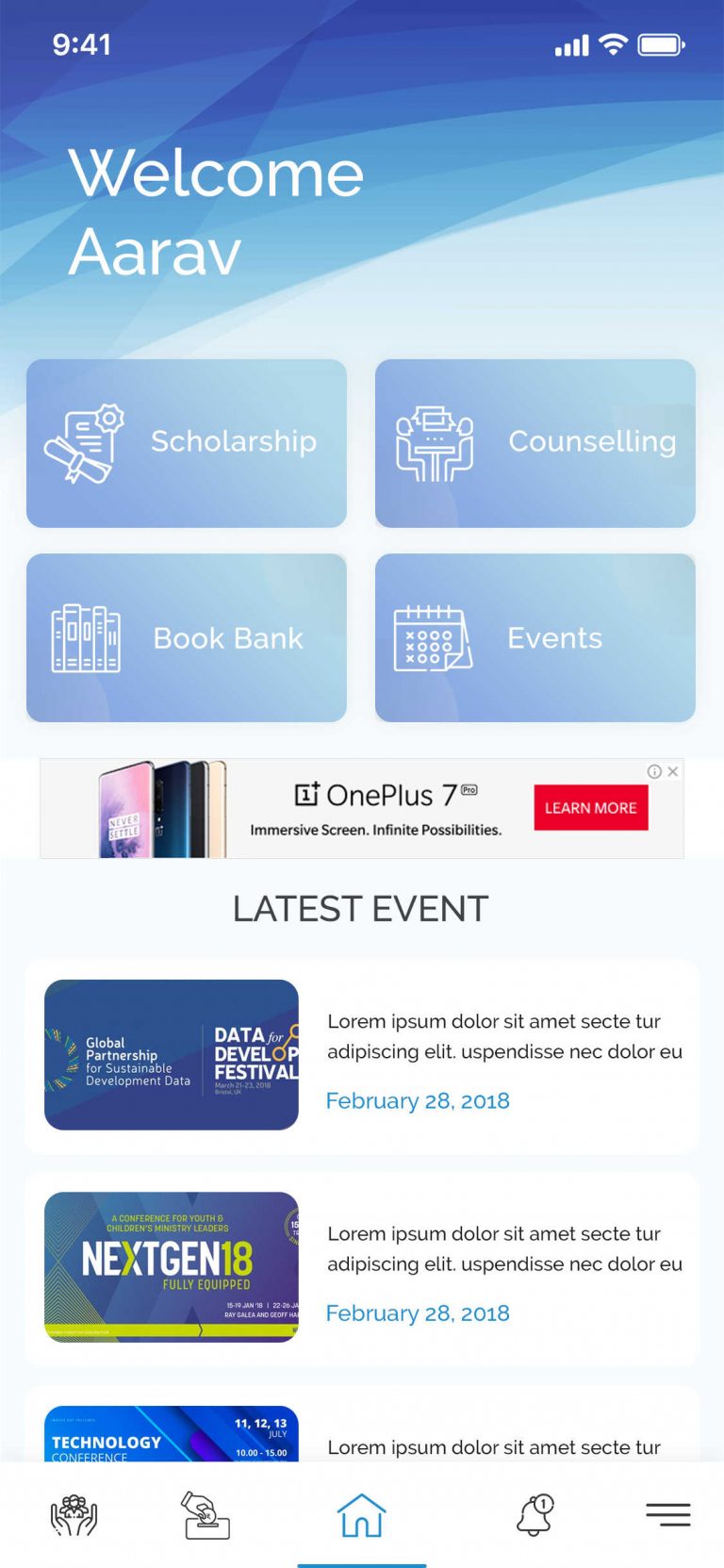Image resolution: width=724 pixels, height=1568 pixels.
Task: Open the notifications bell tab
Action: pos(535,1515)
